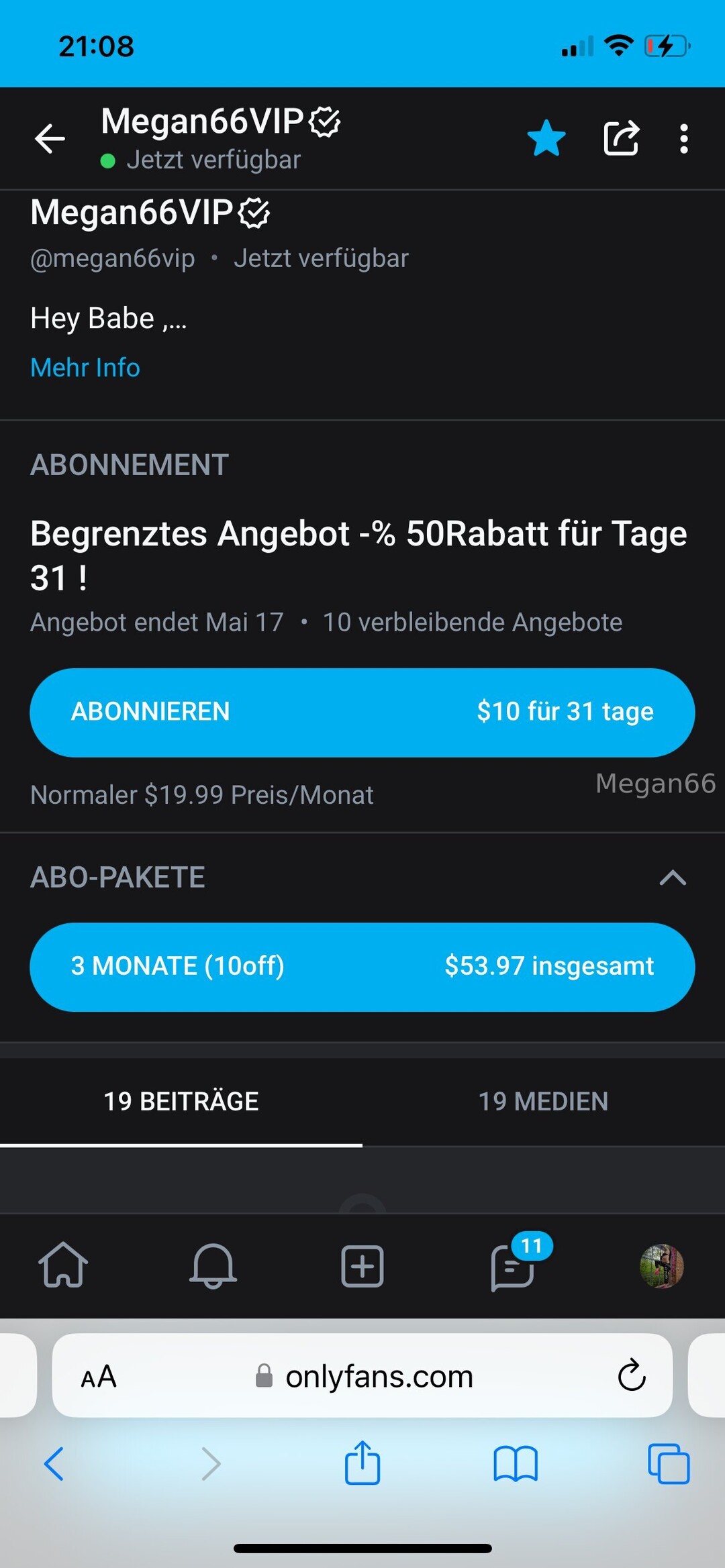725x1568 pixels.
Task: Switch to the 19 Medien tab
Action: pos(543,1102)
